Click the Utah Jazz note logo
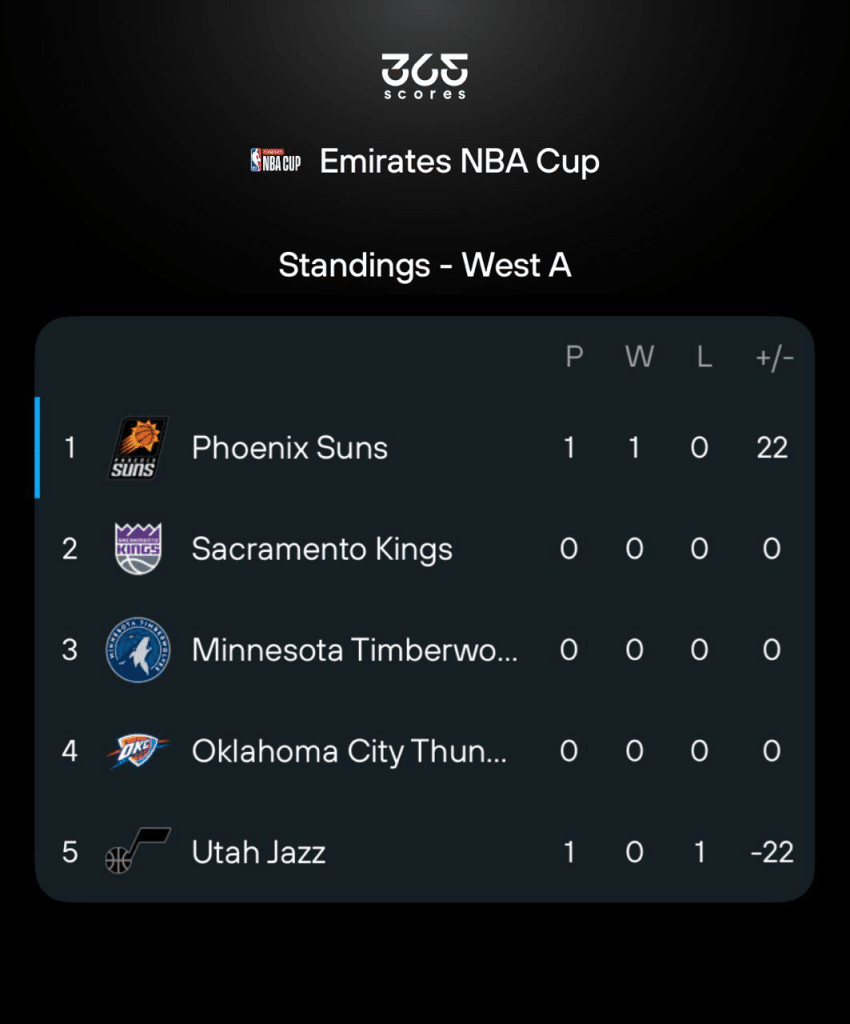This screenshot has height=1024, width=850. pos(135,852)
